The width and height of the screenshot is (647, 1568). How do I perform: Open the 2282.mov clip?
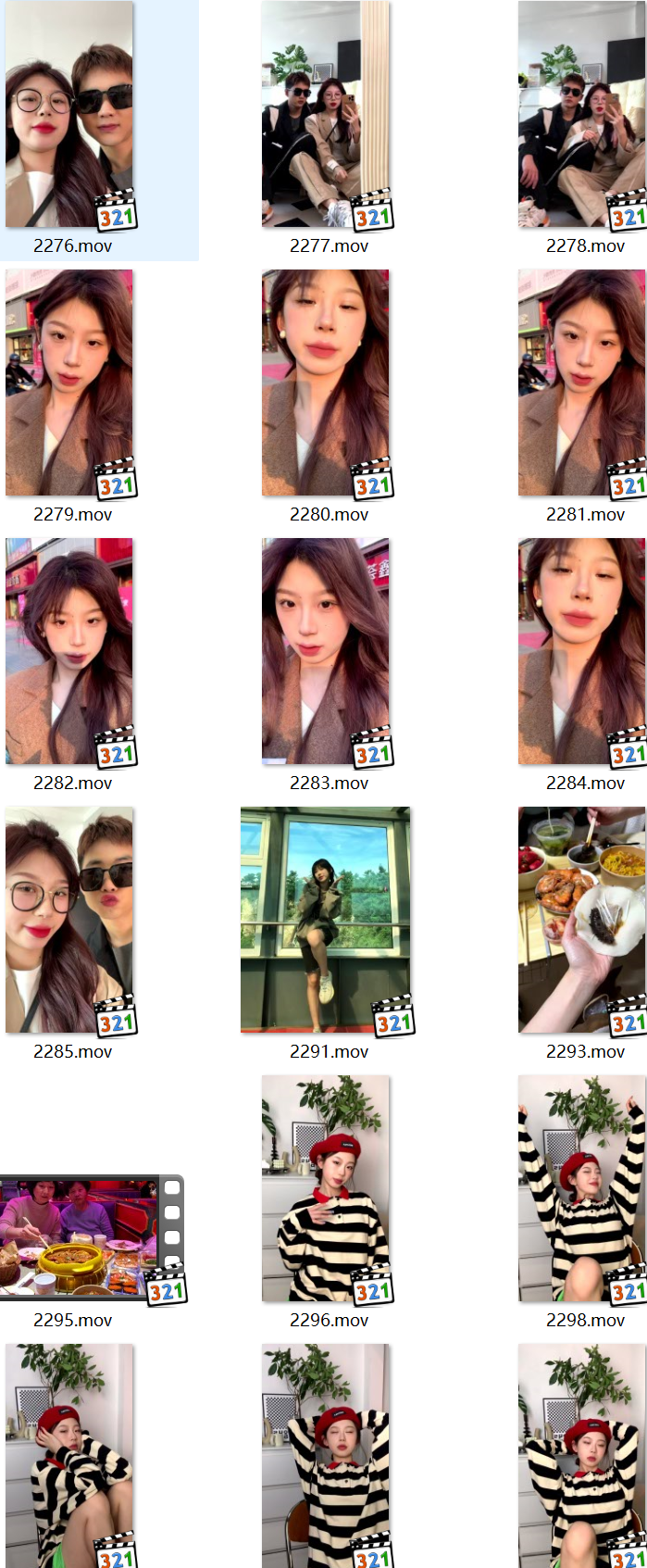coord(69,652)
